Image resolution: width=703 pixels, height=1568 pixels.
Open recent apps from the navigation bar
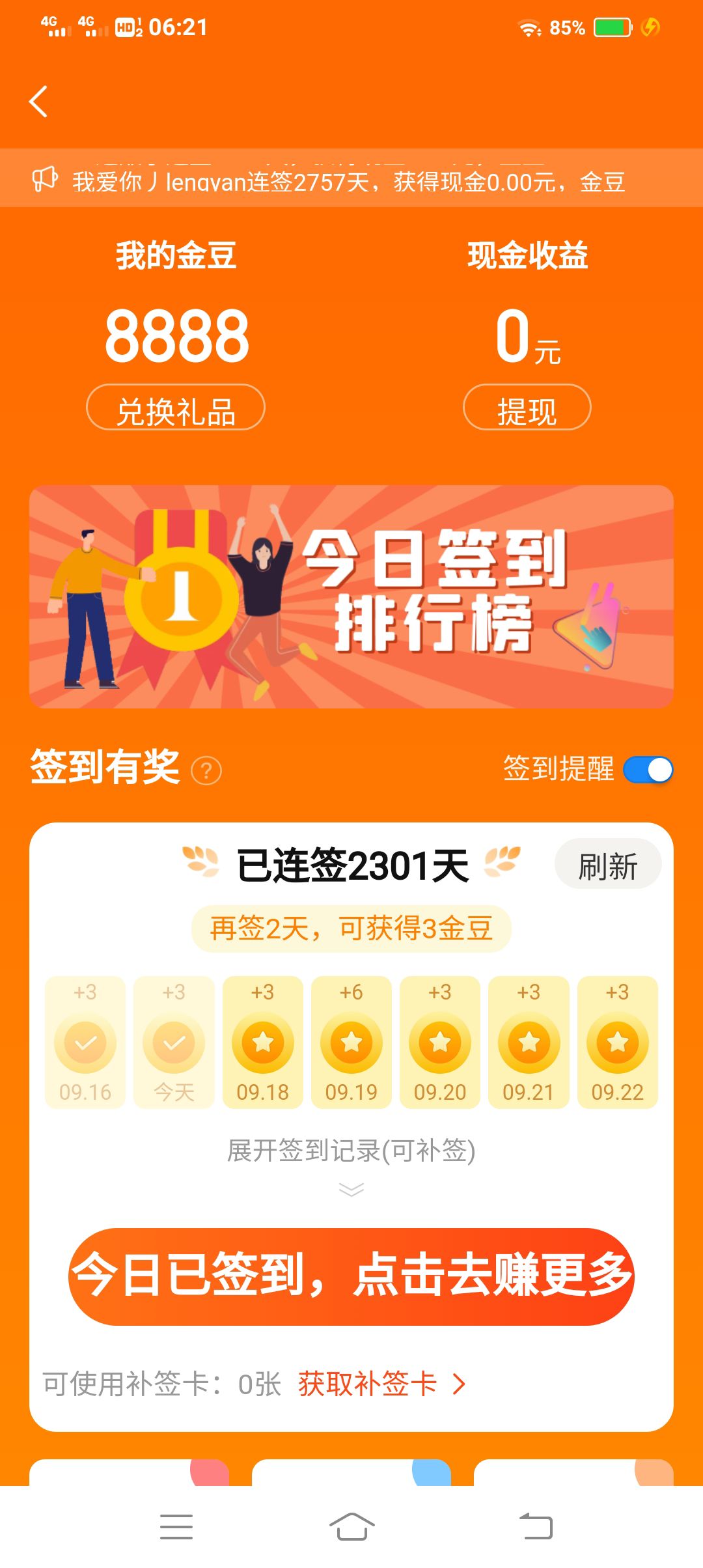coord(176,1526)
